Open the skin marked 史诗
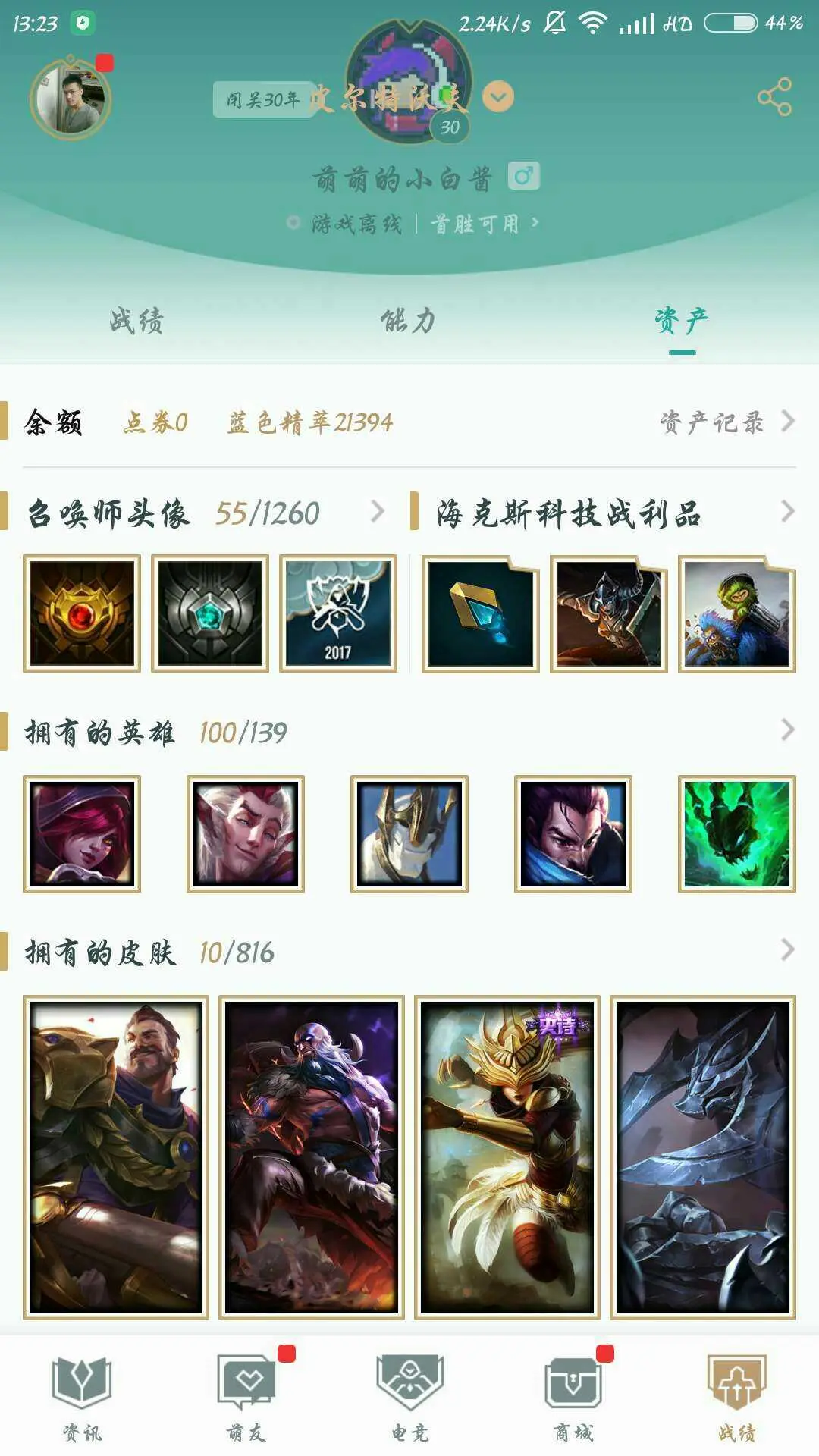Screen dimensions: 819x1456 click(x=507, y=1157)
